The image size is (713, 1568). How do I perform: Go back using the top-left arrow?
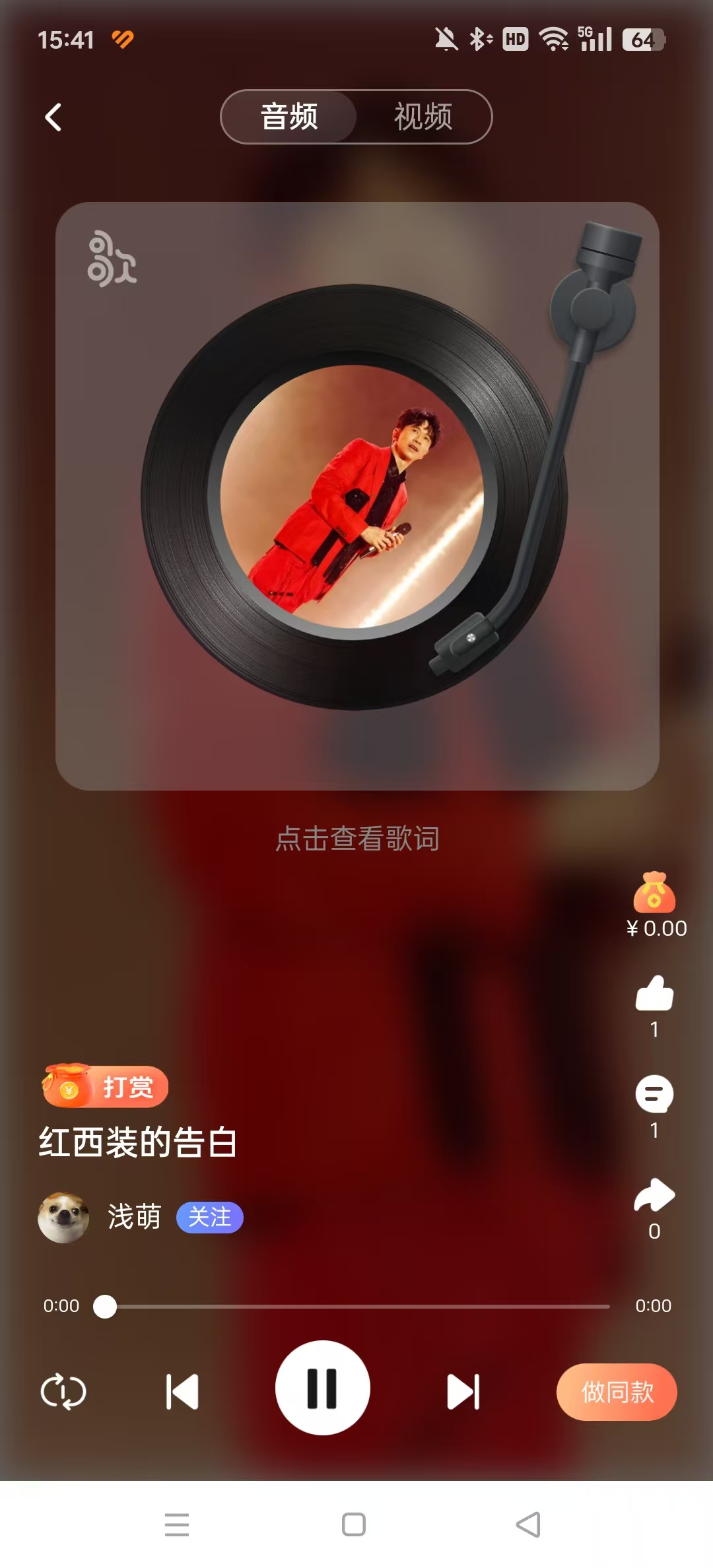point(53,117)
